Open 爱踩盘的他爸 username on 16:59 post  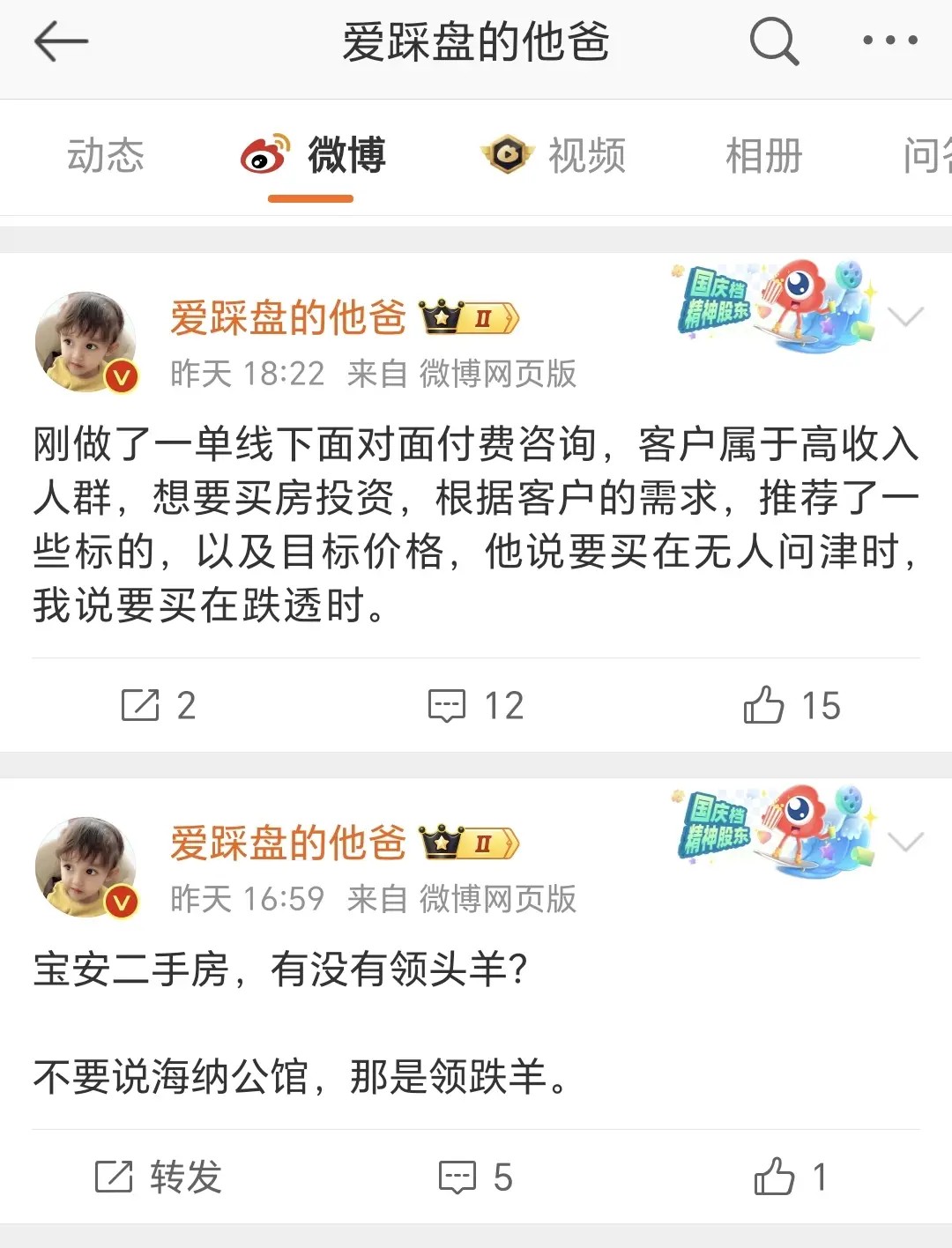tap(287, 843)
